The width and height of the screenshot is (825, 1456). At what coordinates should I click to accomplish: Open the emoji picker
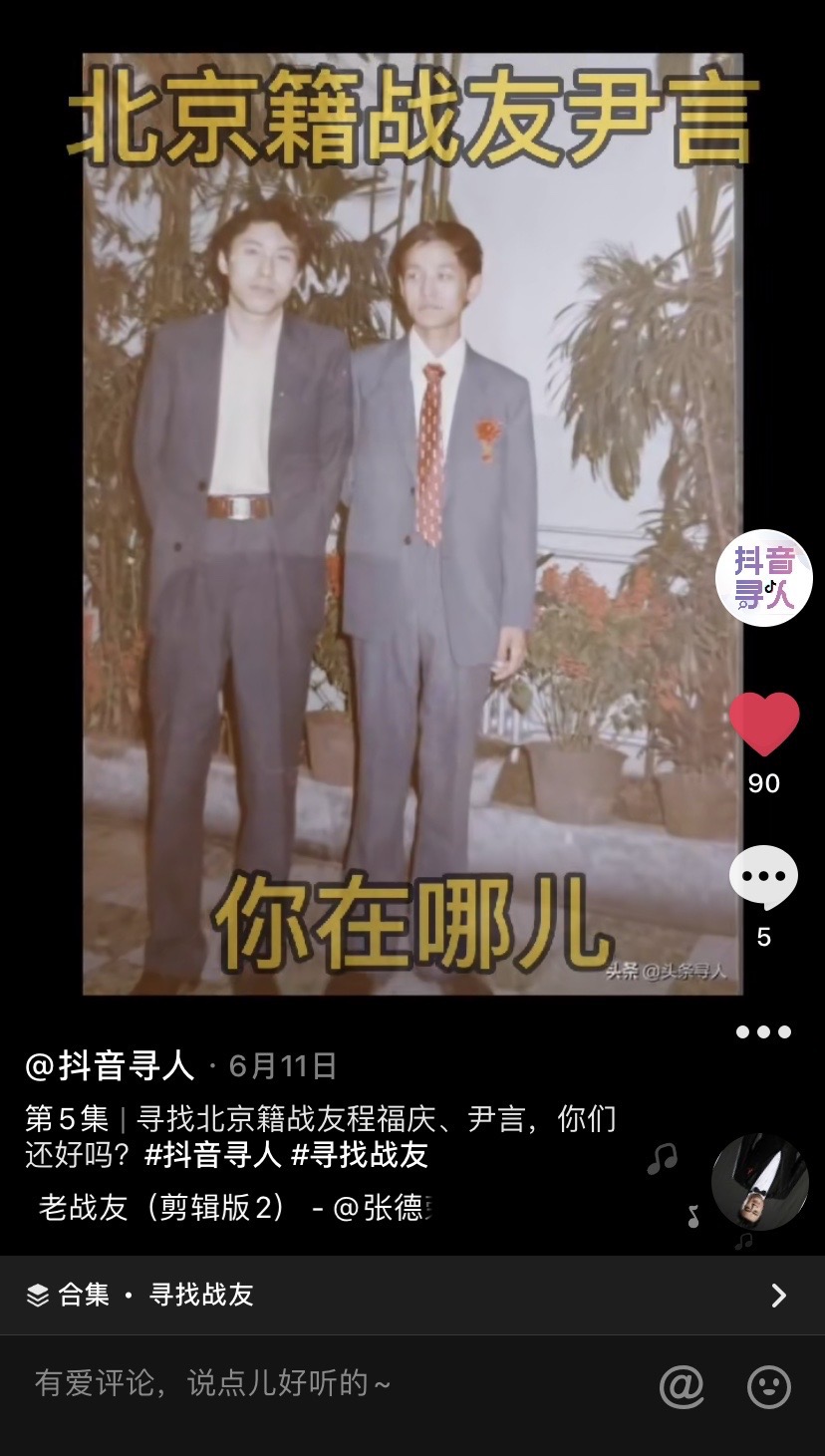(769, 1386)
